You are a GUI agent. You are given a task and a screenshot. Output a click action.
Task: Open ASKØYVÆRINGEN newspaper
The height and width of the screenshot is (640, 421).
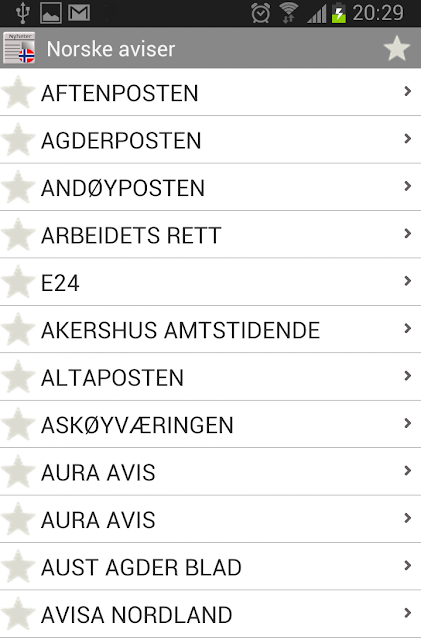[210, 424]
